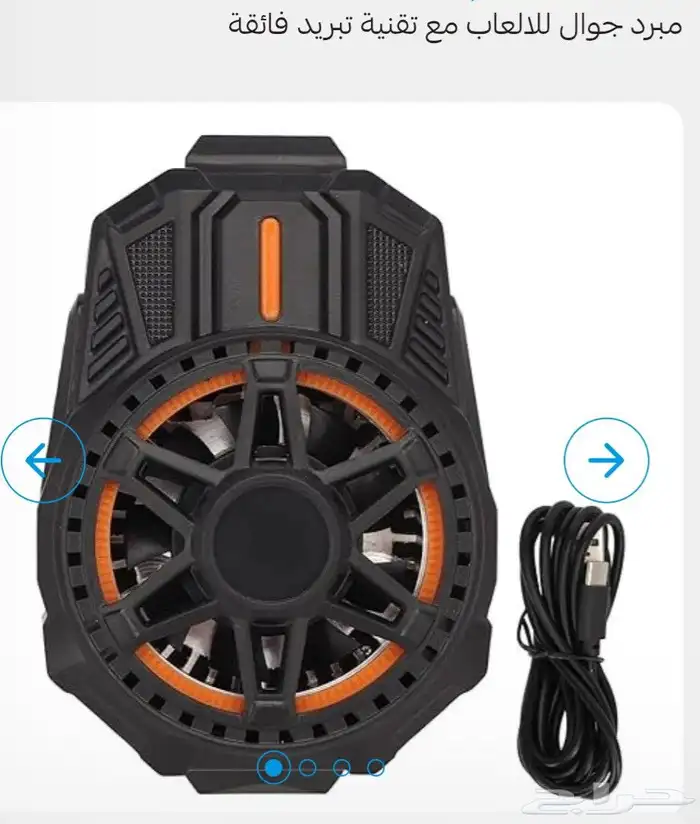
Task: Show the fourth image via the last dot
Action: click(376, 768)
